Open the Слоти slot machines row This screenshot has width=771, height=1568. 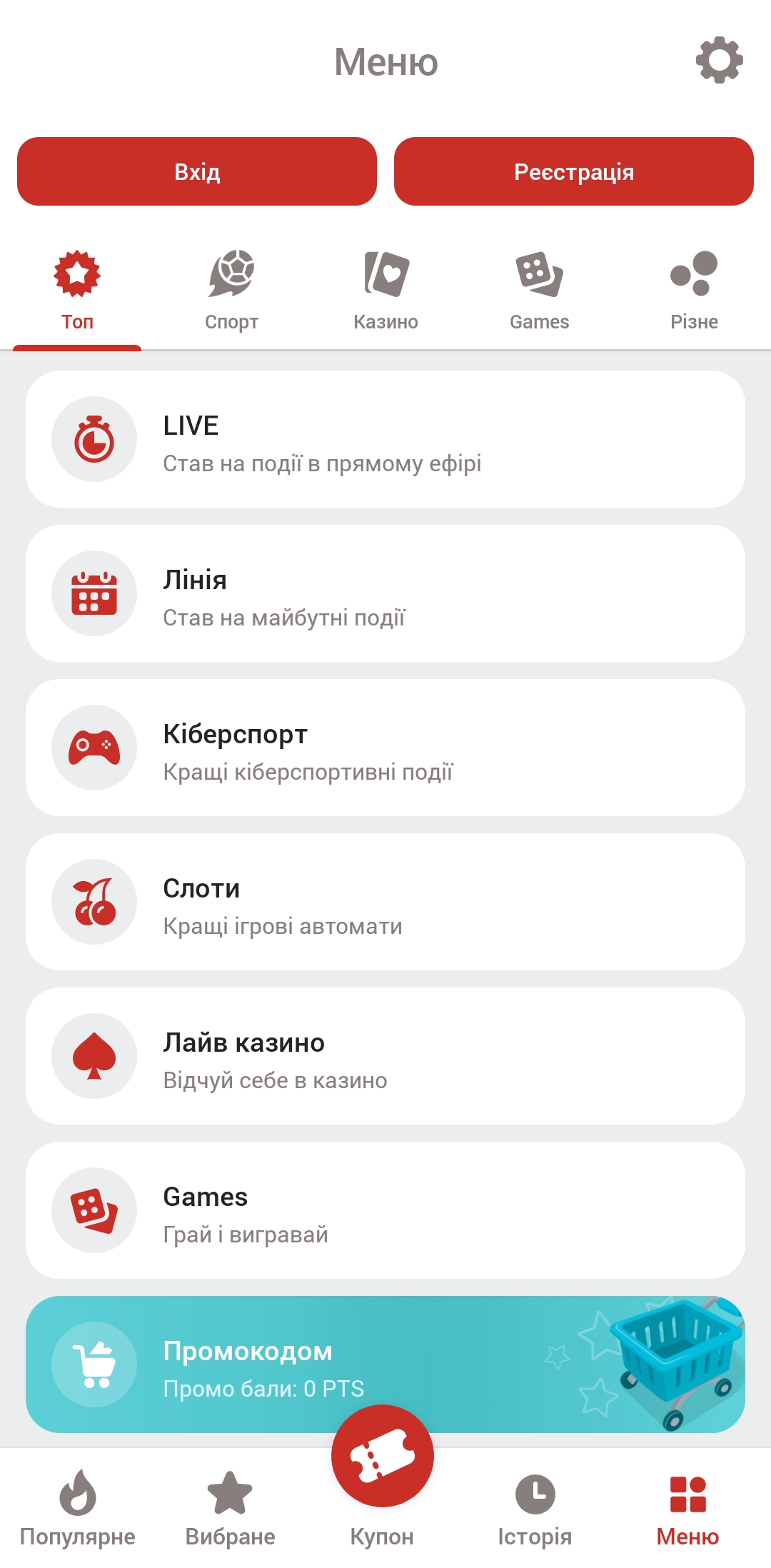tap(385, 902)
